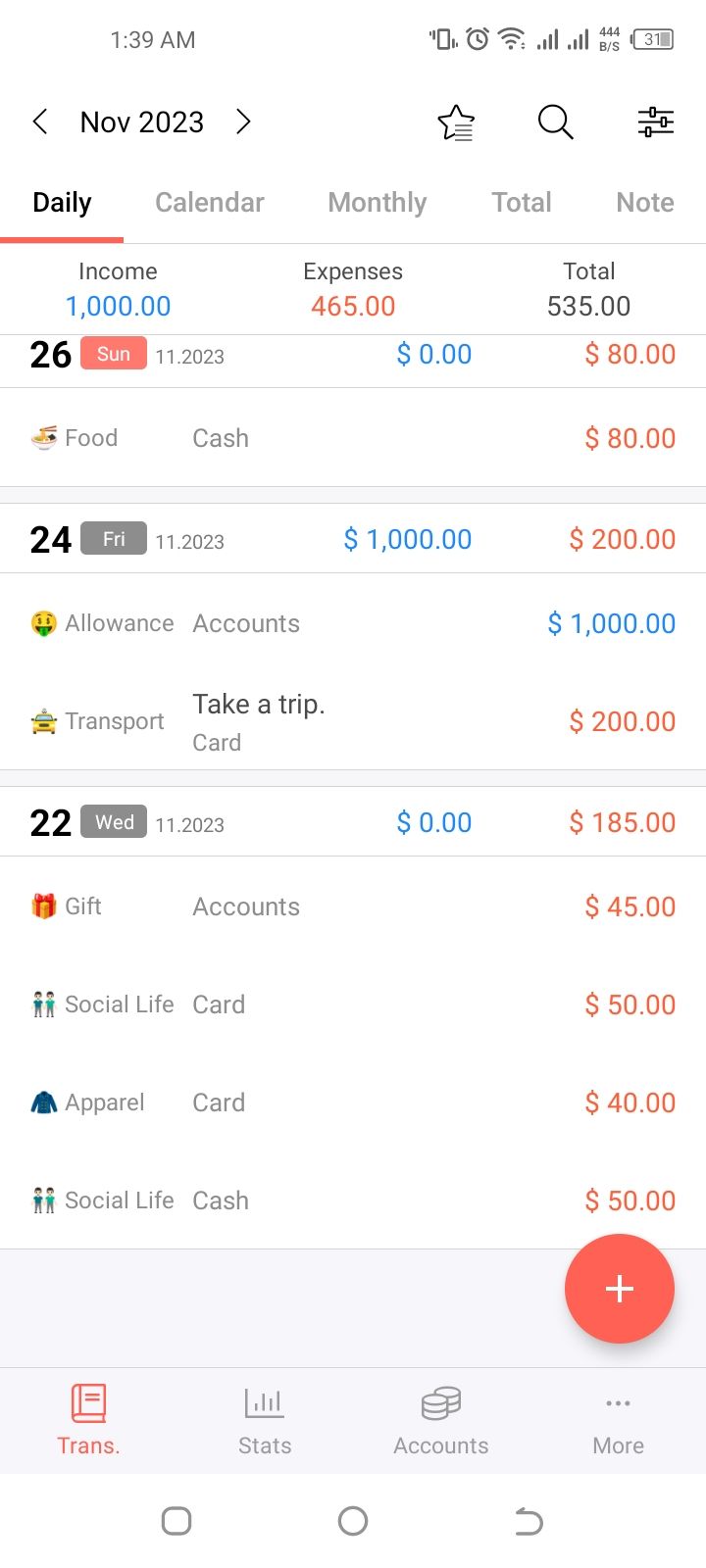This screenshot has width=706, height=1568.
Task: Open the Stats section
Action: (263, 1421)
